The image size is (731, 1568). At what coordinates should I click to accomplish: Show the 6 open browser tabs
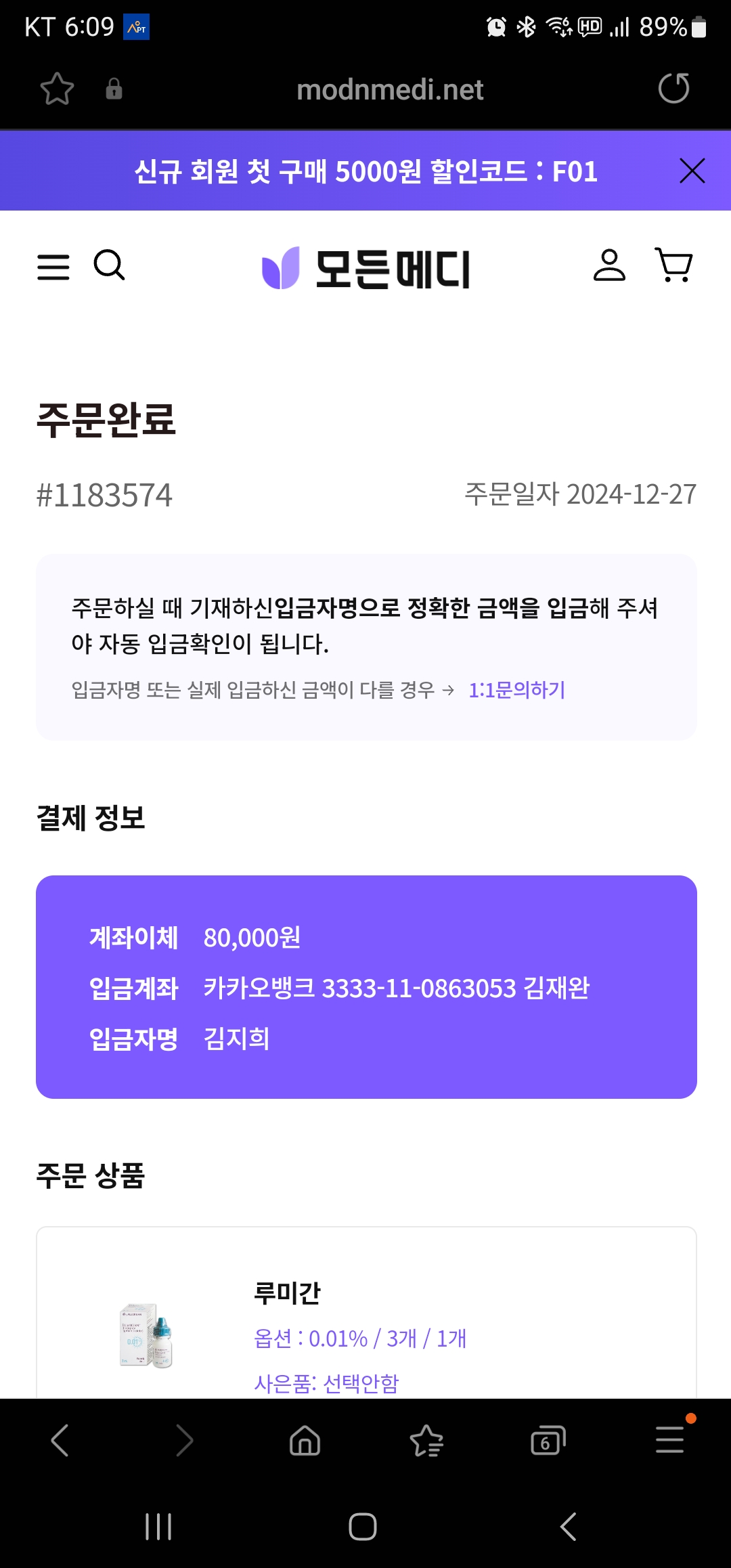[548, 1440]
